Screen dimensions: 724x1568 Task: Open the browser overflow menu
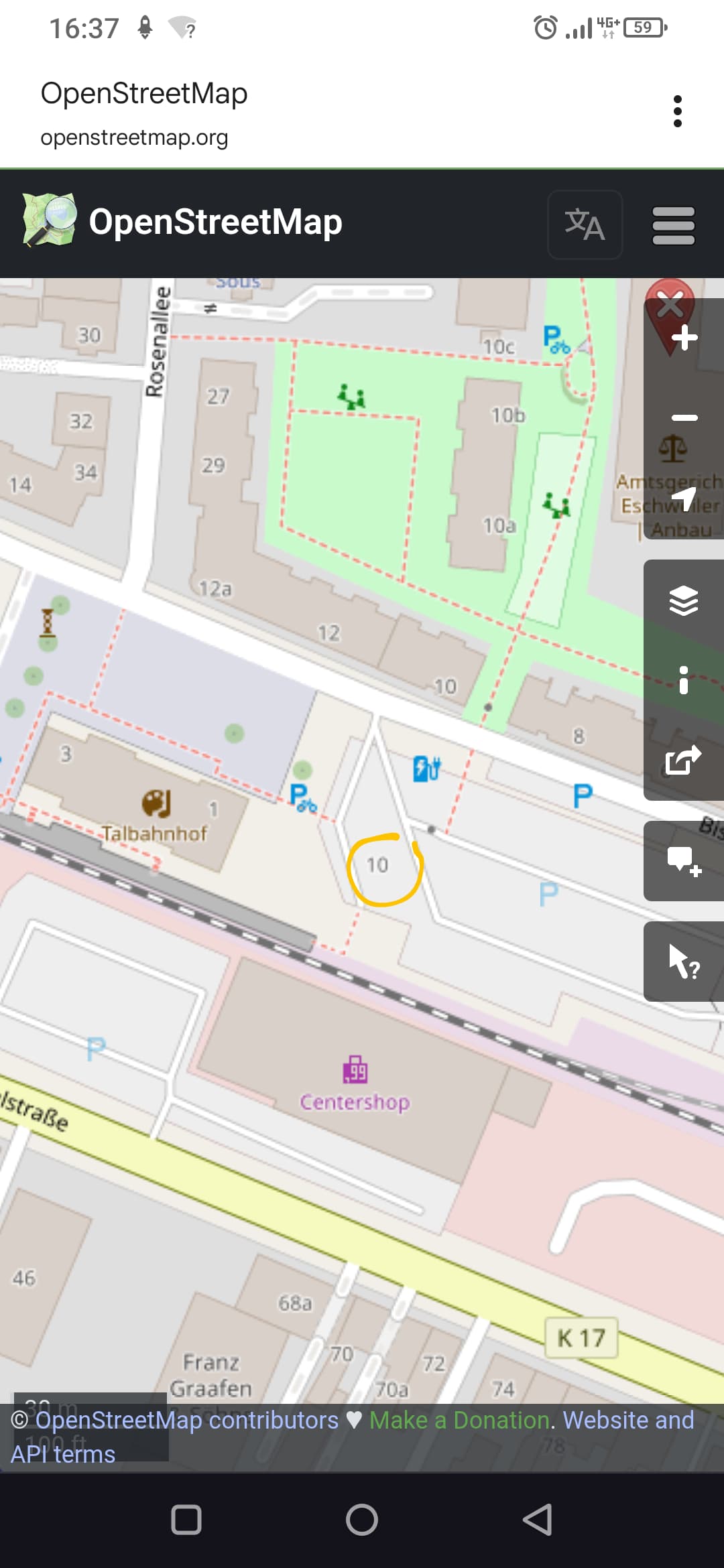click(x=678, y=111)
